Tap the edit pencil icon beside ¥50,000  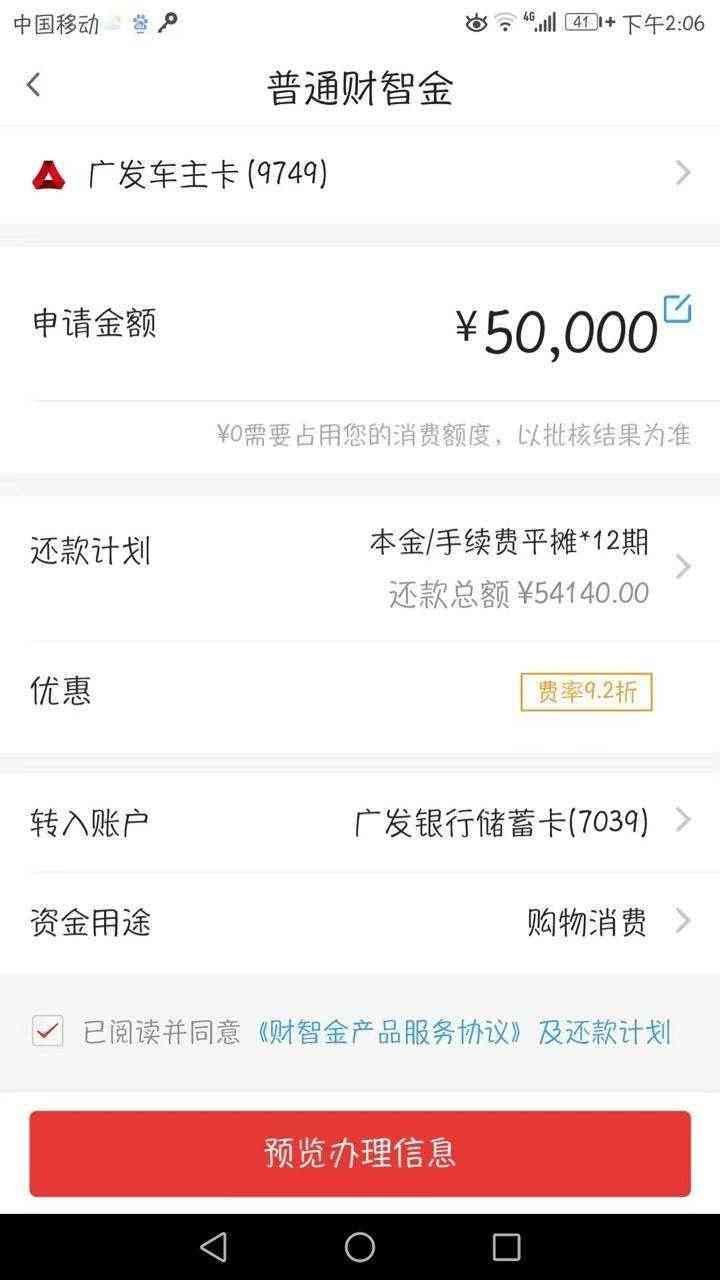(x=679, y=310)
